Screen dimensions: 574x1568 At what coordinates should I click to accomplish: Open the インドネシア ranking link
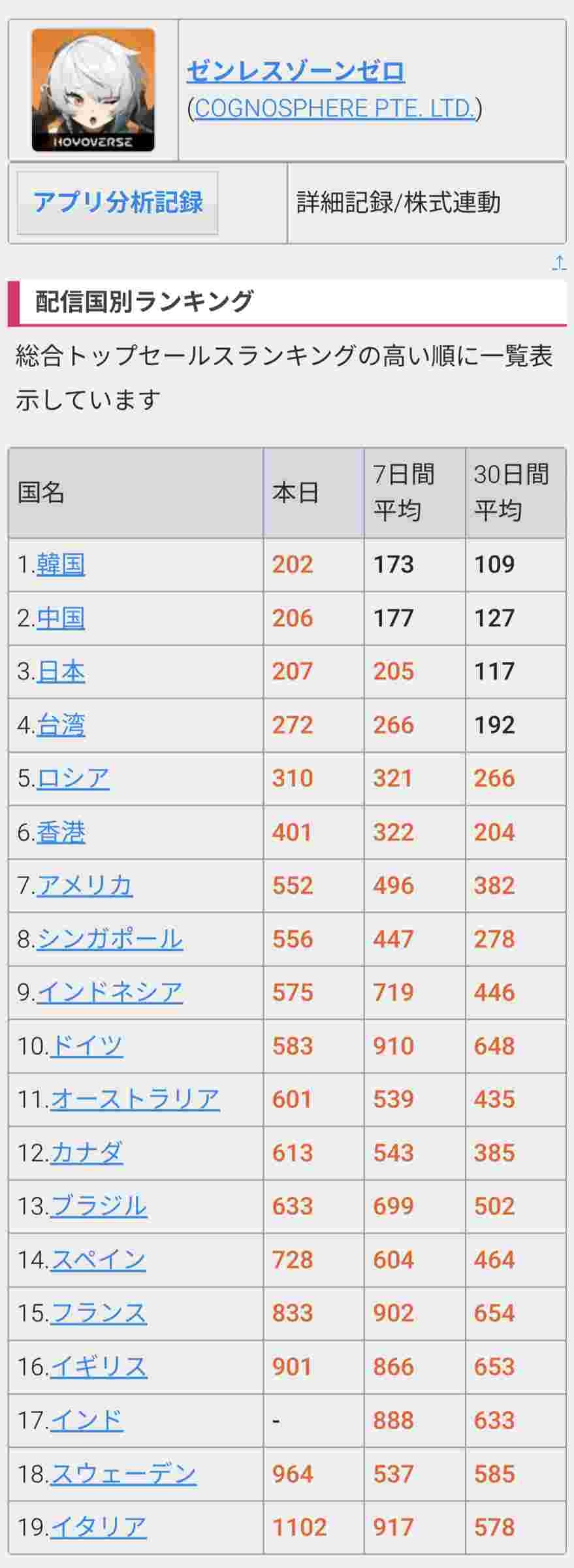110,992
